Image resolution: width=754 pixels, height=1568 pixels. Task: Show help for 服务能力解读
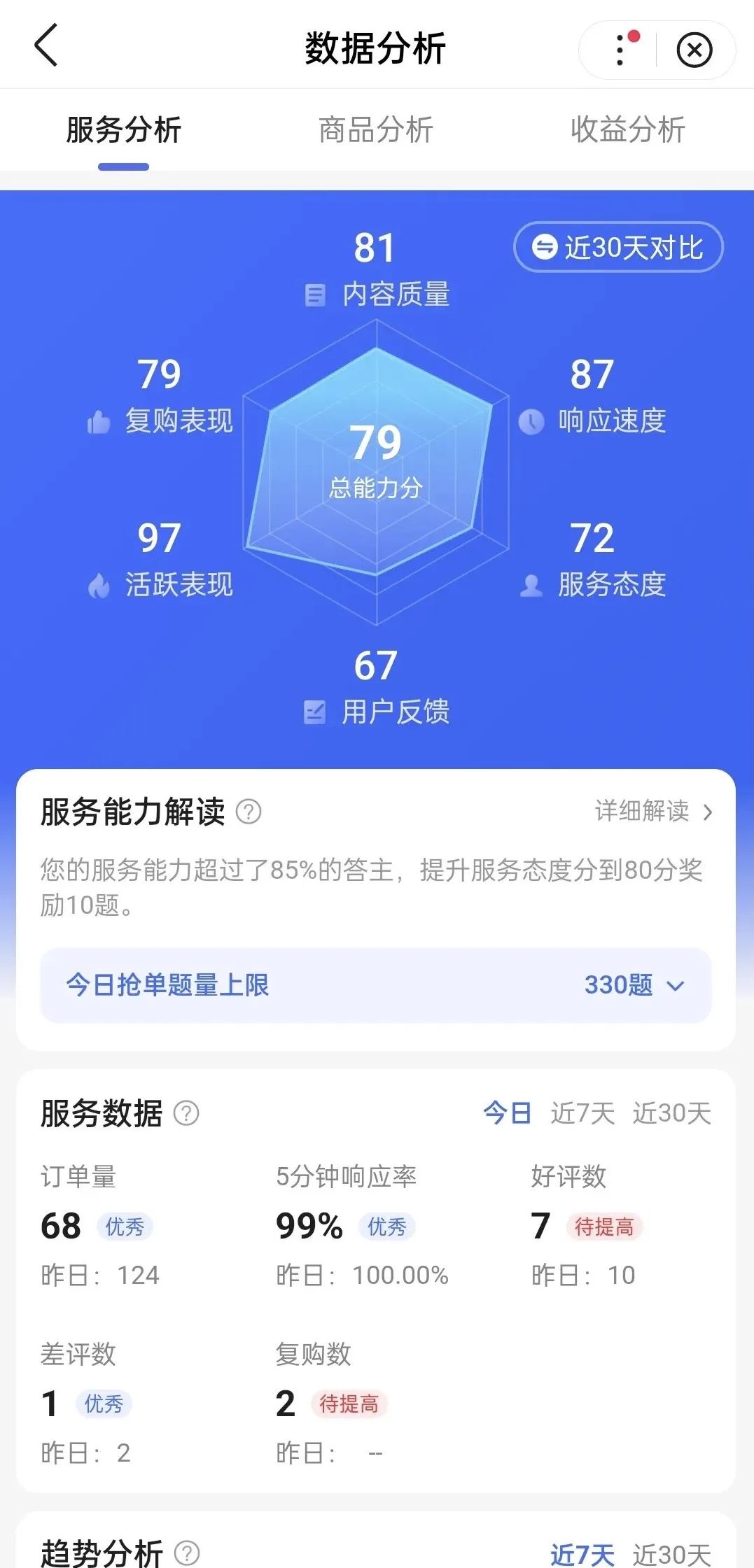(249, 812)
